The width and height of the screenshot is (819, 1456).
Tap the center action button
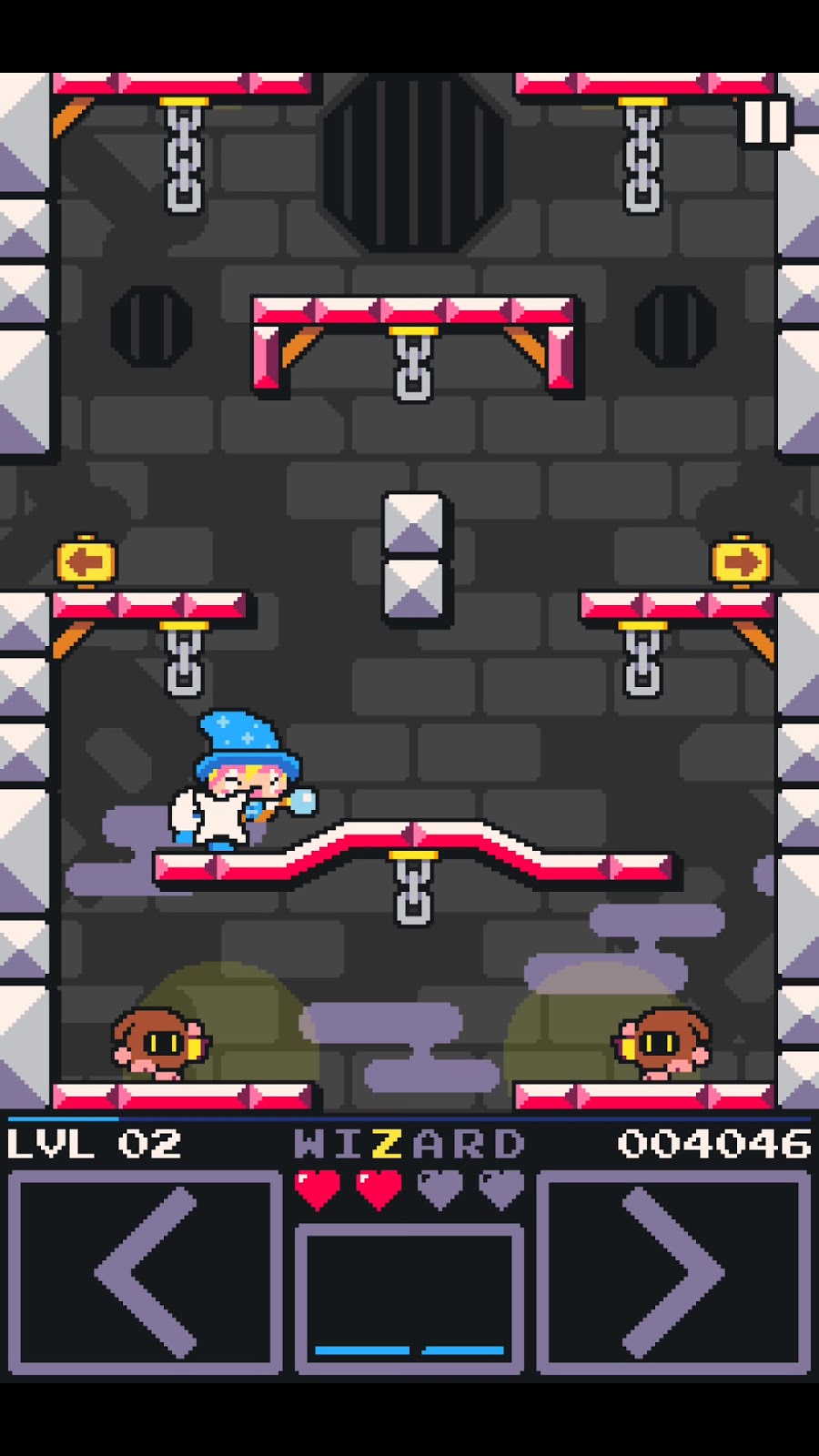click(x=409, y=1297)
